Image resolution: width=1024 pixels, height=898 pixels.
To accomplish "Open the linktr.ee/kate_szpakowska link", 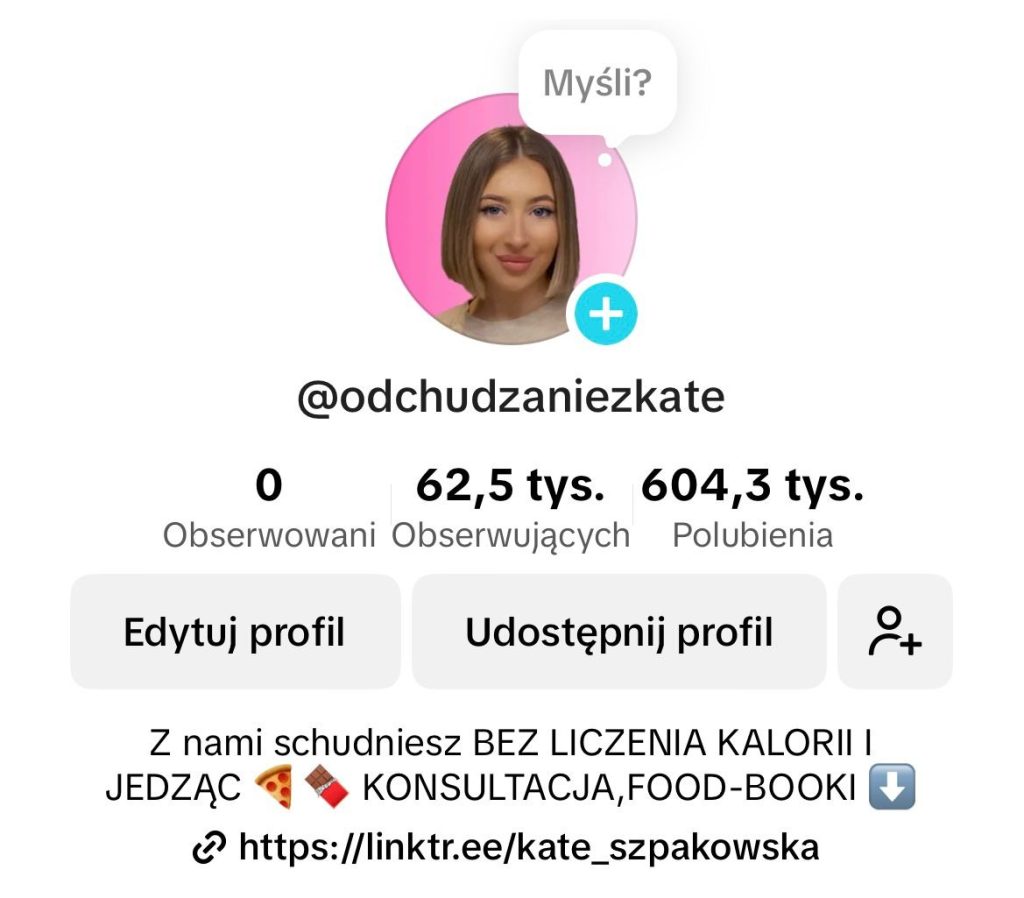I will coord(528,848).
